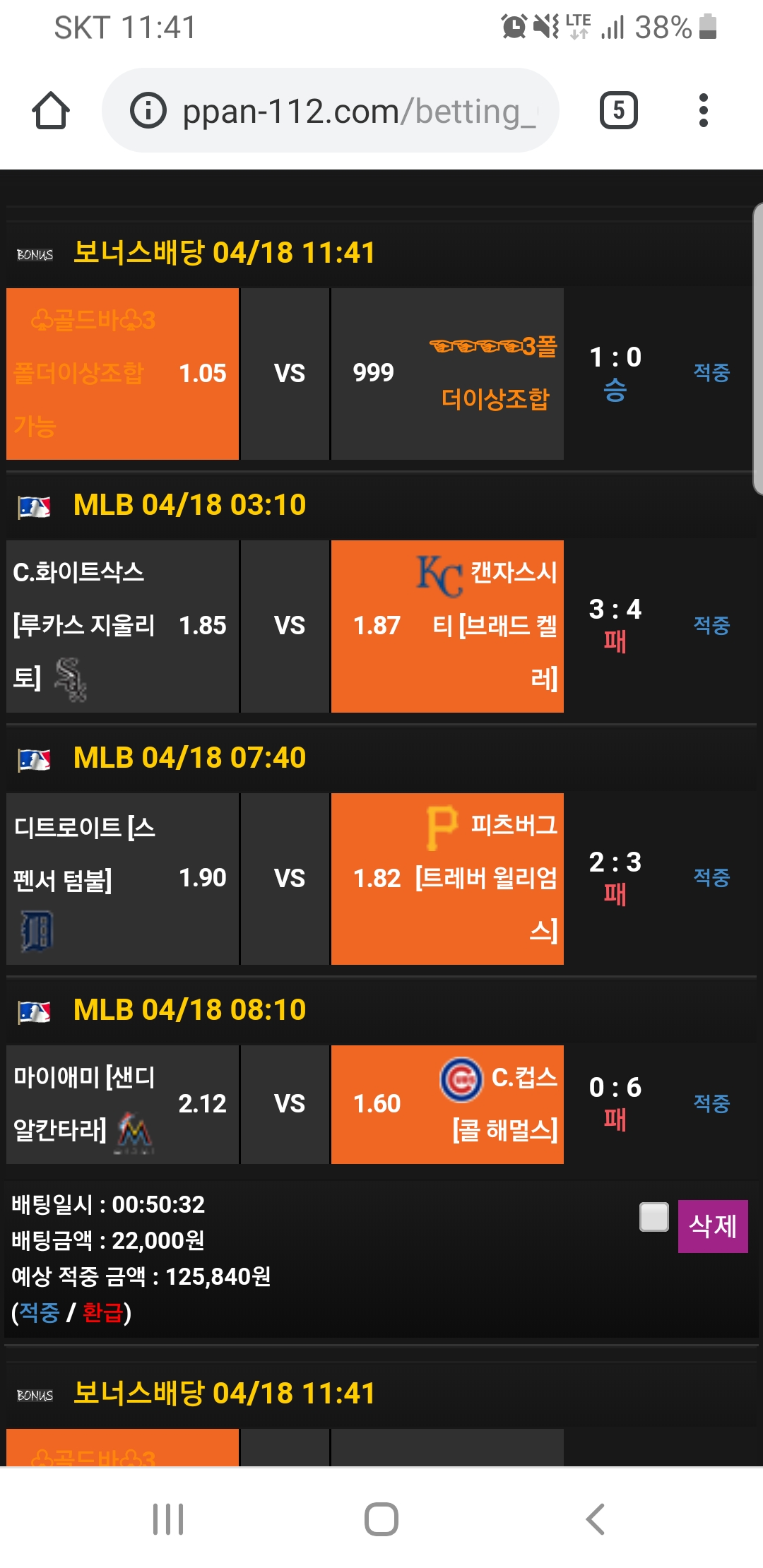Image resolution: width=763 pixels, height=1568 pixels.
Task: Tap the purple 삭제 delete button
Action: tap(712, 1226)
